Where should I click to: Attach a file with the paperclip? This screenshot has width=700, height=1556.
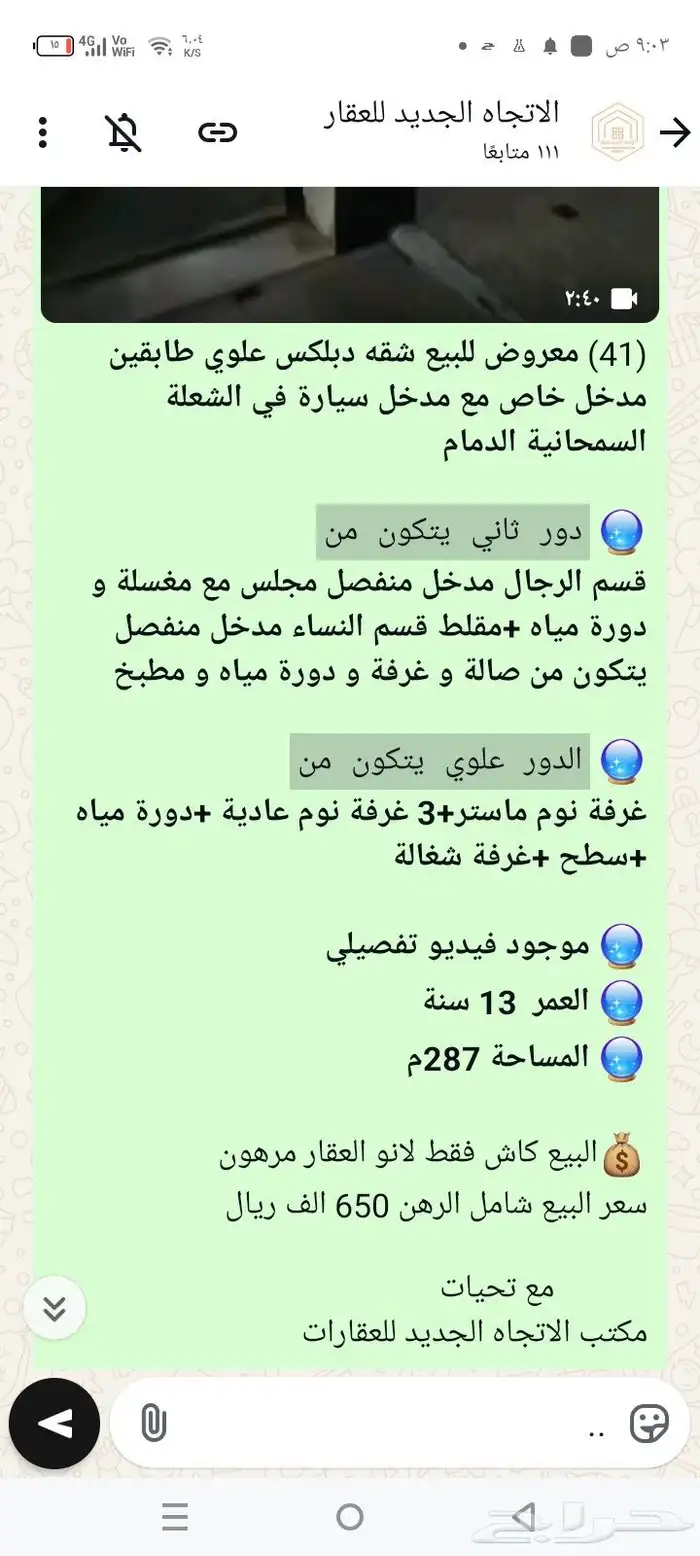[153, 1422]
